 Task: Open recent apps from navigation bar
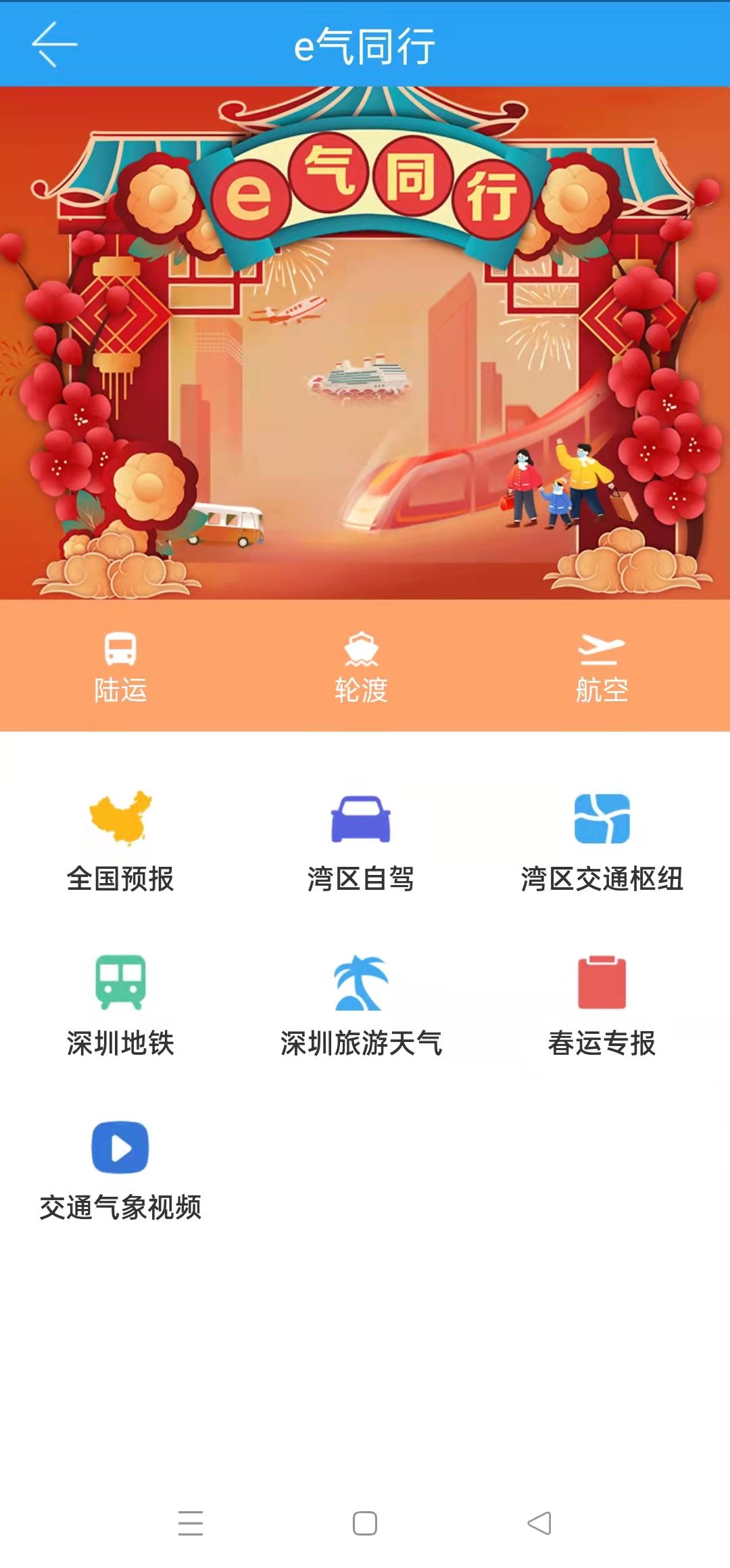tap(191, 1523)
